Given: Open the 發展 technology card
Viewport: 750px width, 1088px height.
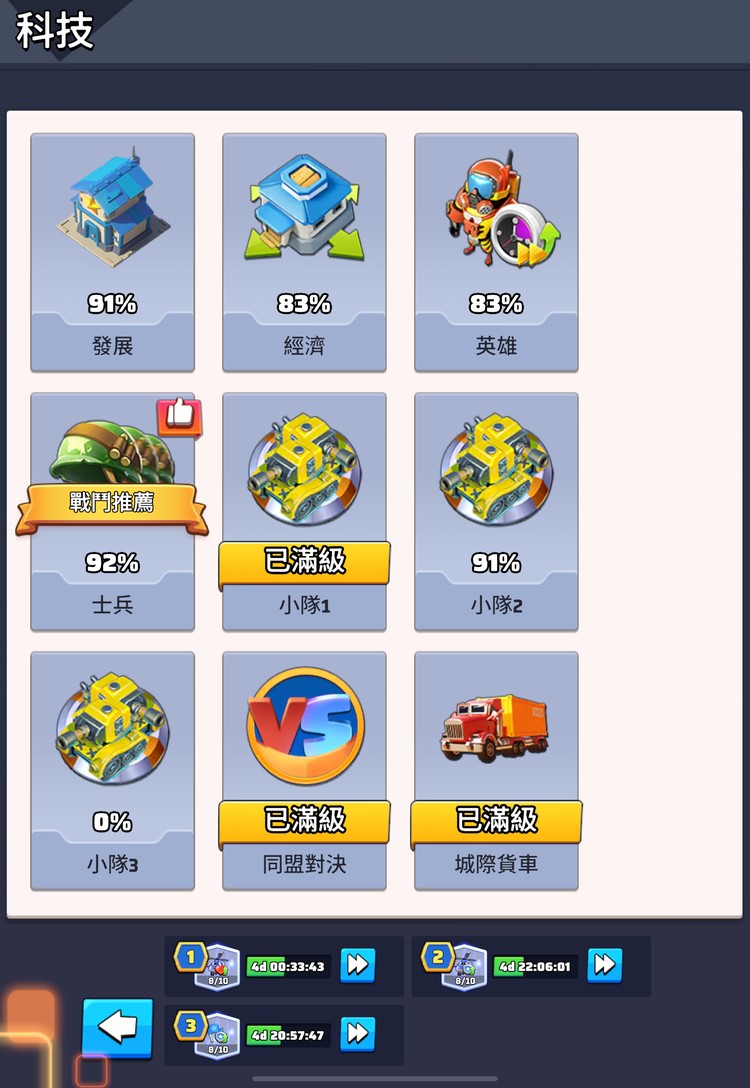Looking at the screenshot, I should click(112, 250).
